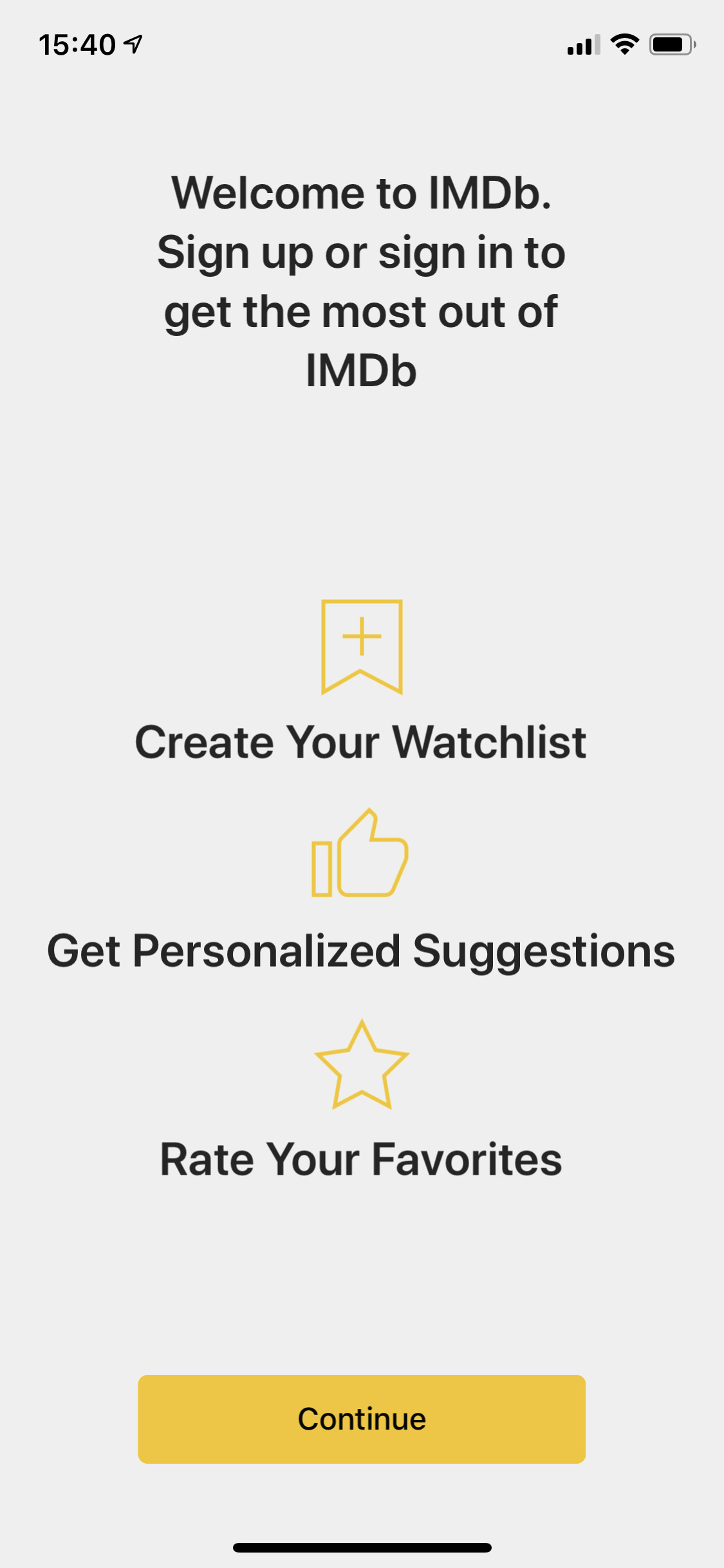Click the Watchlist bookmark icon

[362, 647]
